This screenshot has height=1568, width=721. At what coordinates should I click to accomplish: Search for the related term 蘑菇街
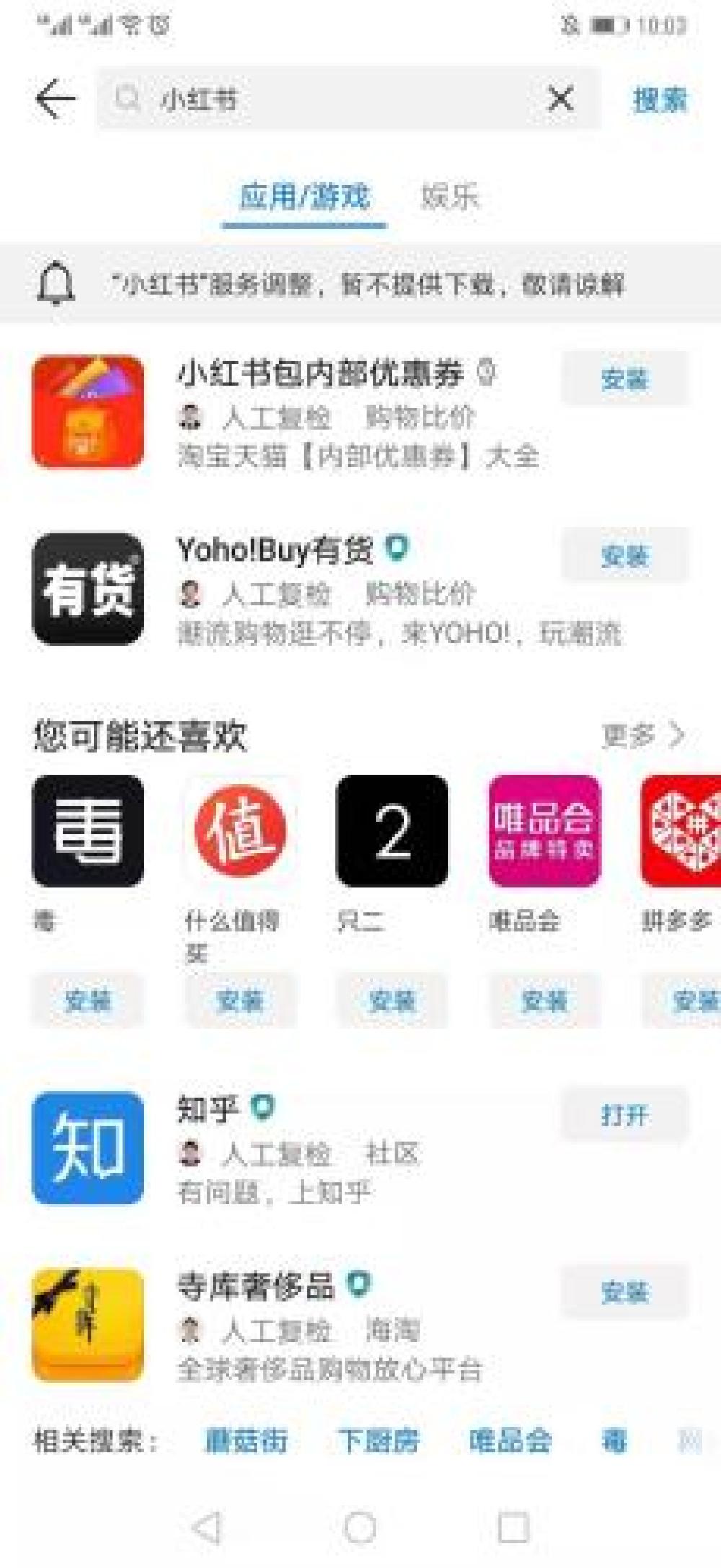(x=247, y=1440)
